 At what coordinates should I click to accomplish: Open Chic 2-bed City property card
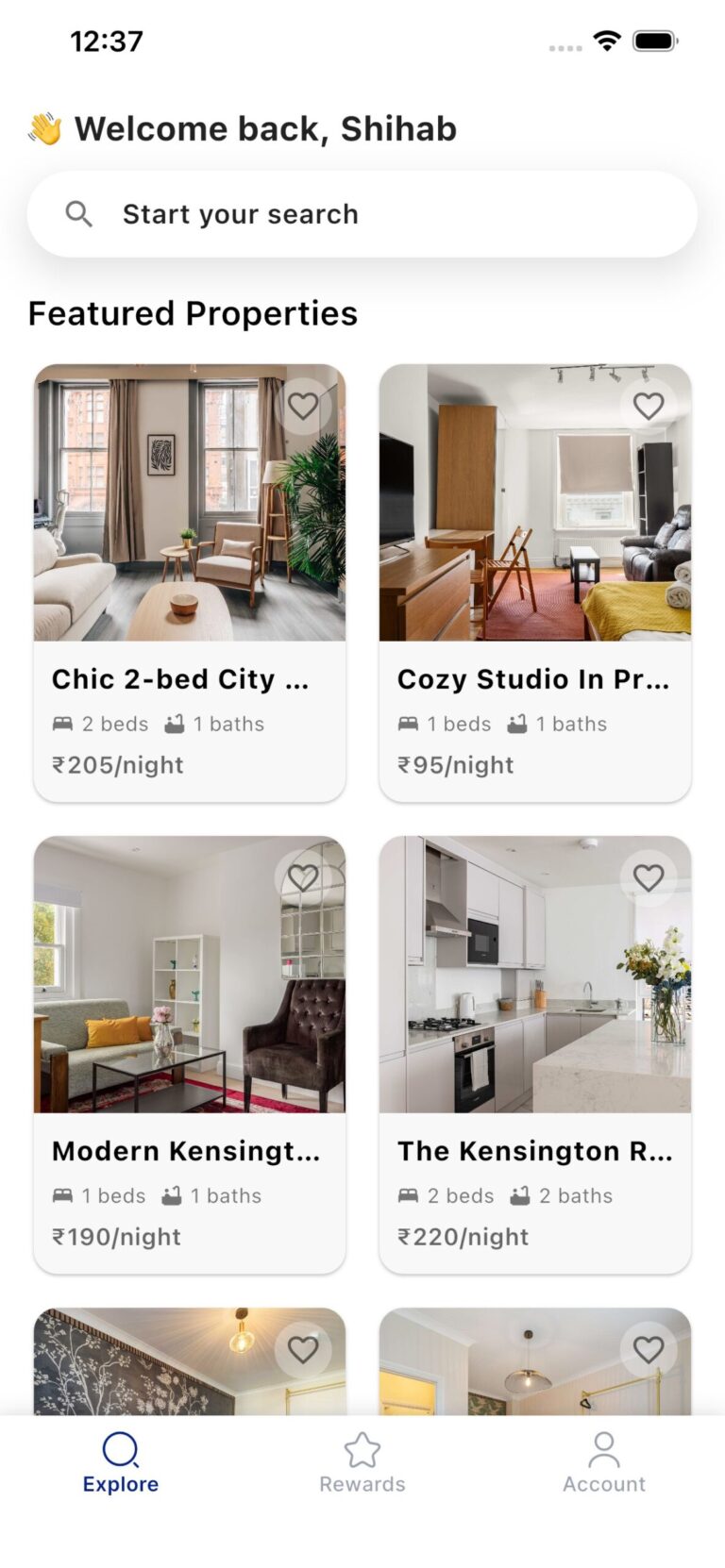[189, 585]
